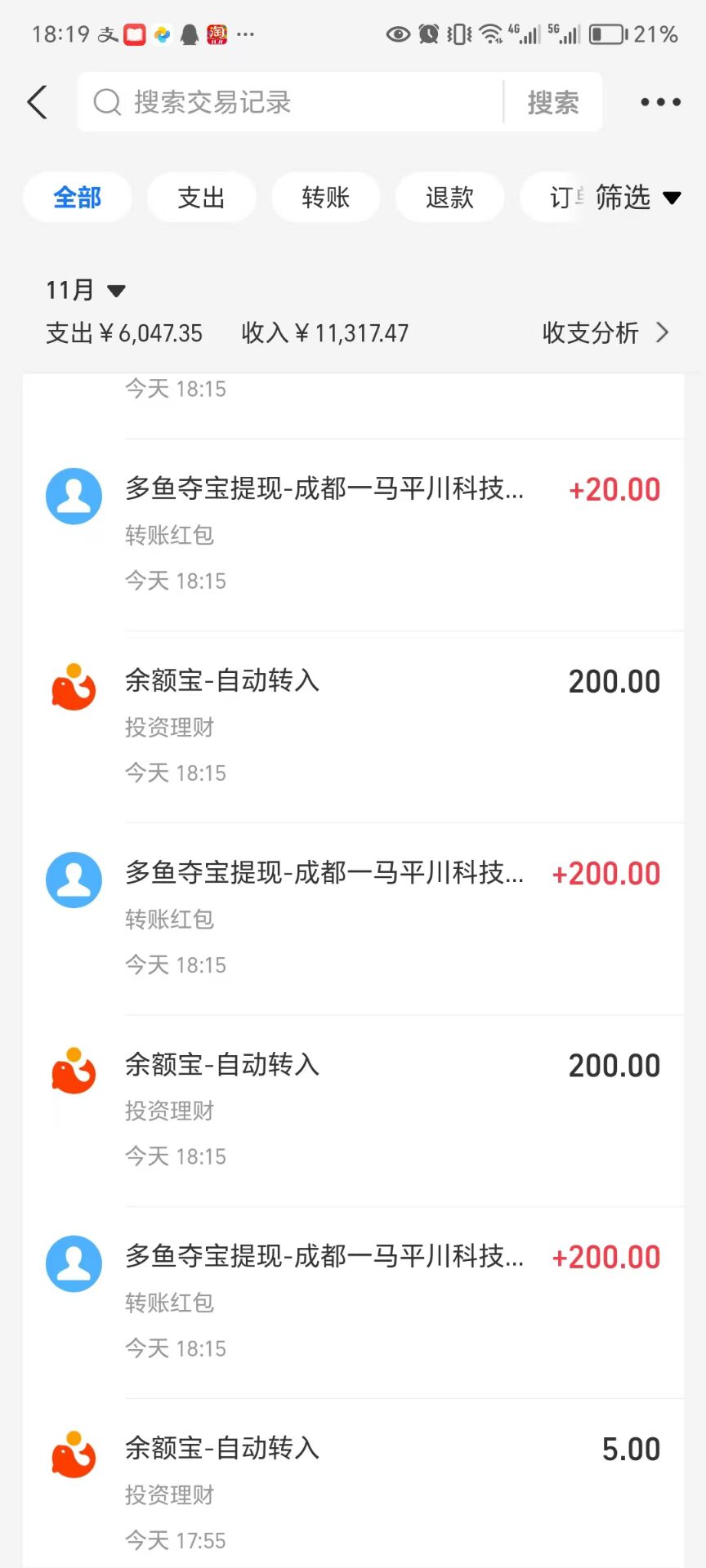Open the three-dot overflow menu
This screenshot has height=1568, width=706.
tap(660, 102)
